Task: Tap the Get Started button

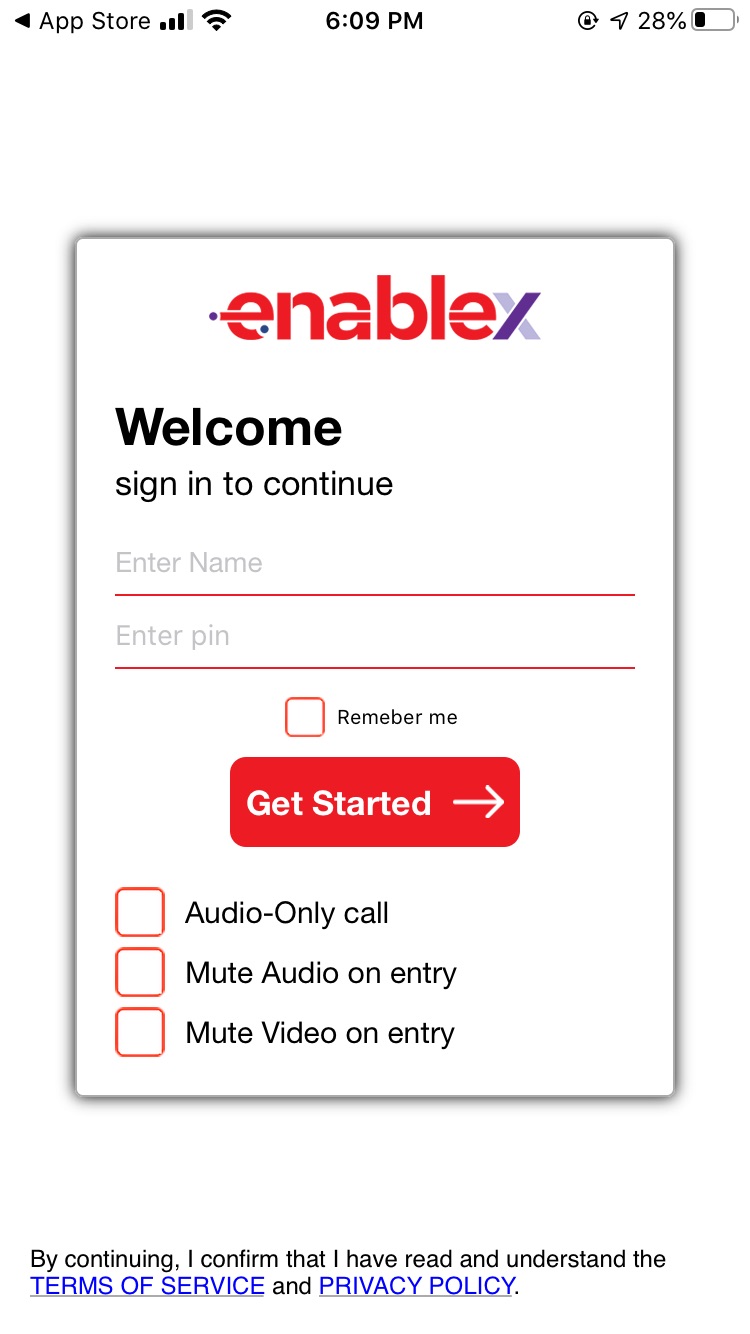Action: point(375,802)
